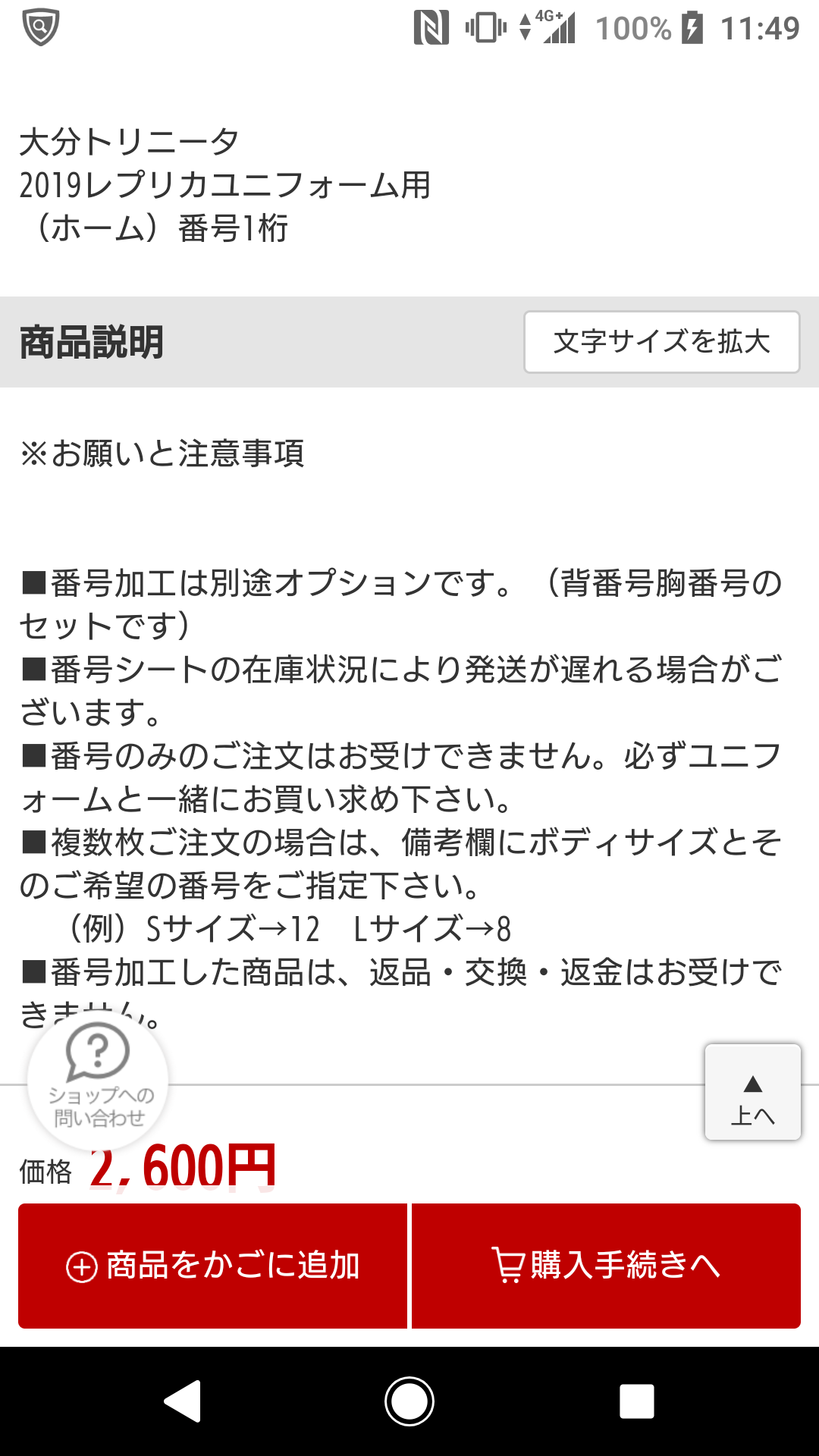This screenshot has height=1456, width=819.
Task: Go back with the system back button
Action: (183, 1401)
